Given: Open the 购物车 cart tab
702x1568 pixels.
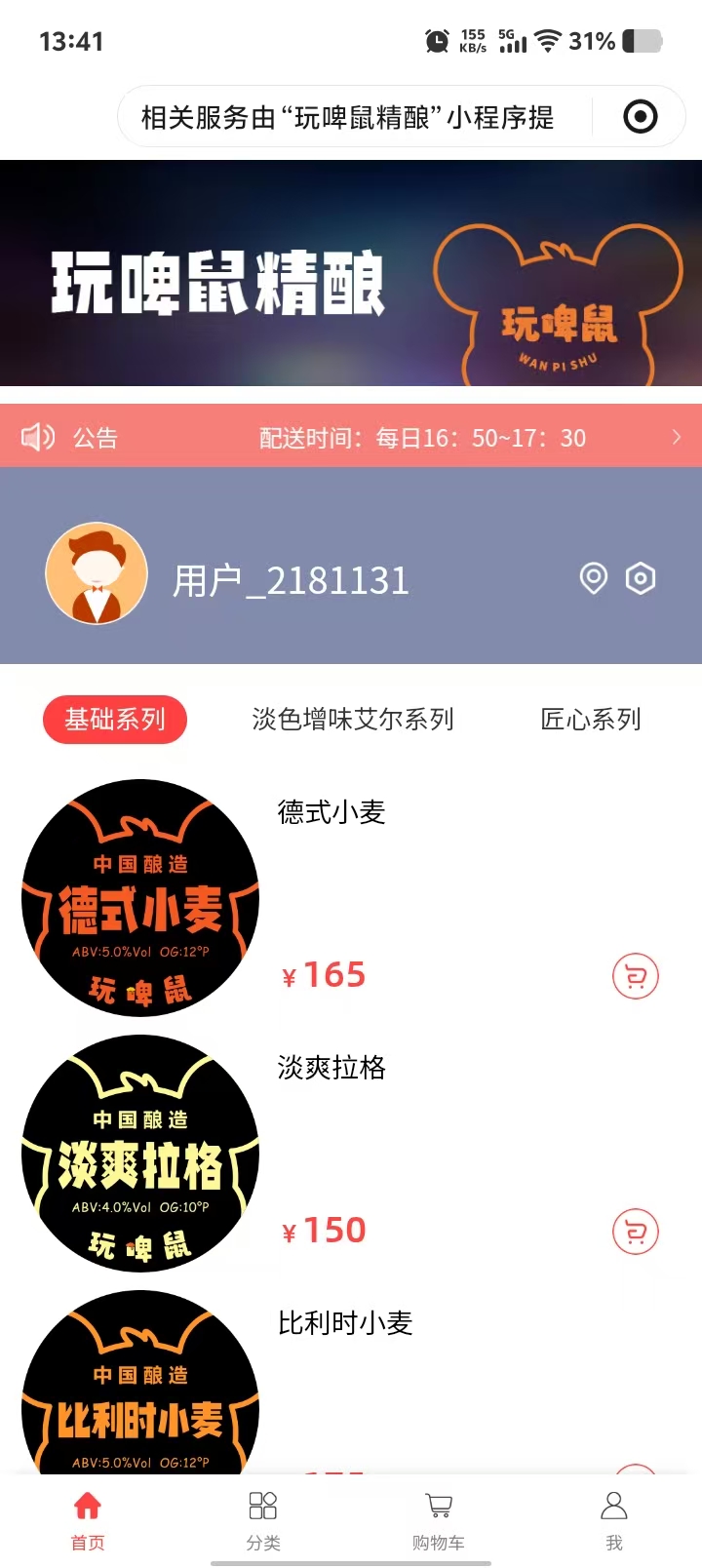Looking at the screenshot, I should coord(439,1519).
